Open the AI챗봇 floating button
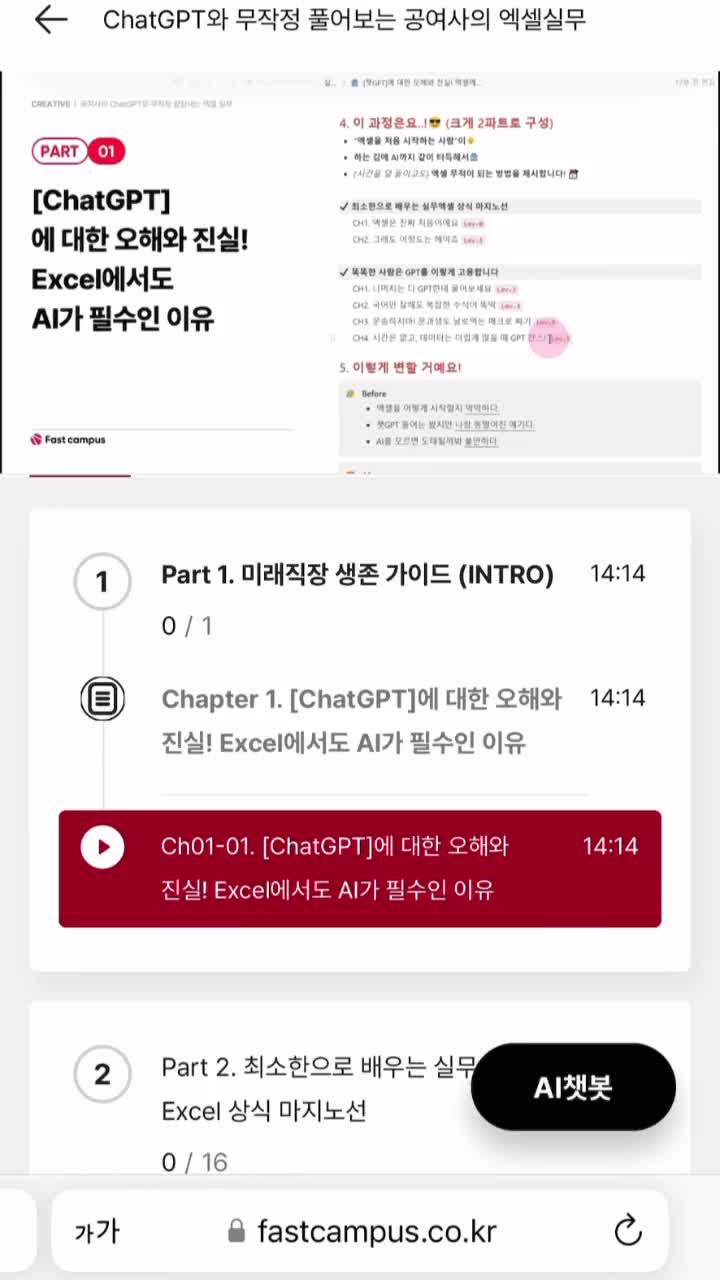Image resolution: width=720 pixels, height=1280 pixels. pyautogui.click(x=573, y=1087)
